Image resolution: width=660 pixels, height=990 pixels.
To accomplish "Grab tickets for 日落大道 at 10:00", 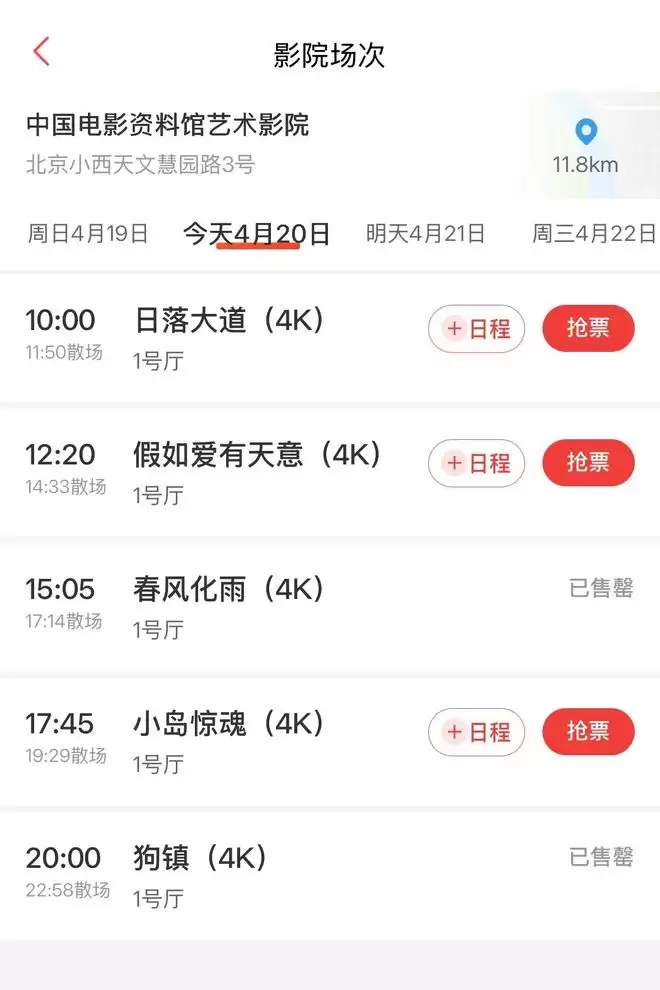I will (x=588, y=328).
